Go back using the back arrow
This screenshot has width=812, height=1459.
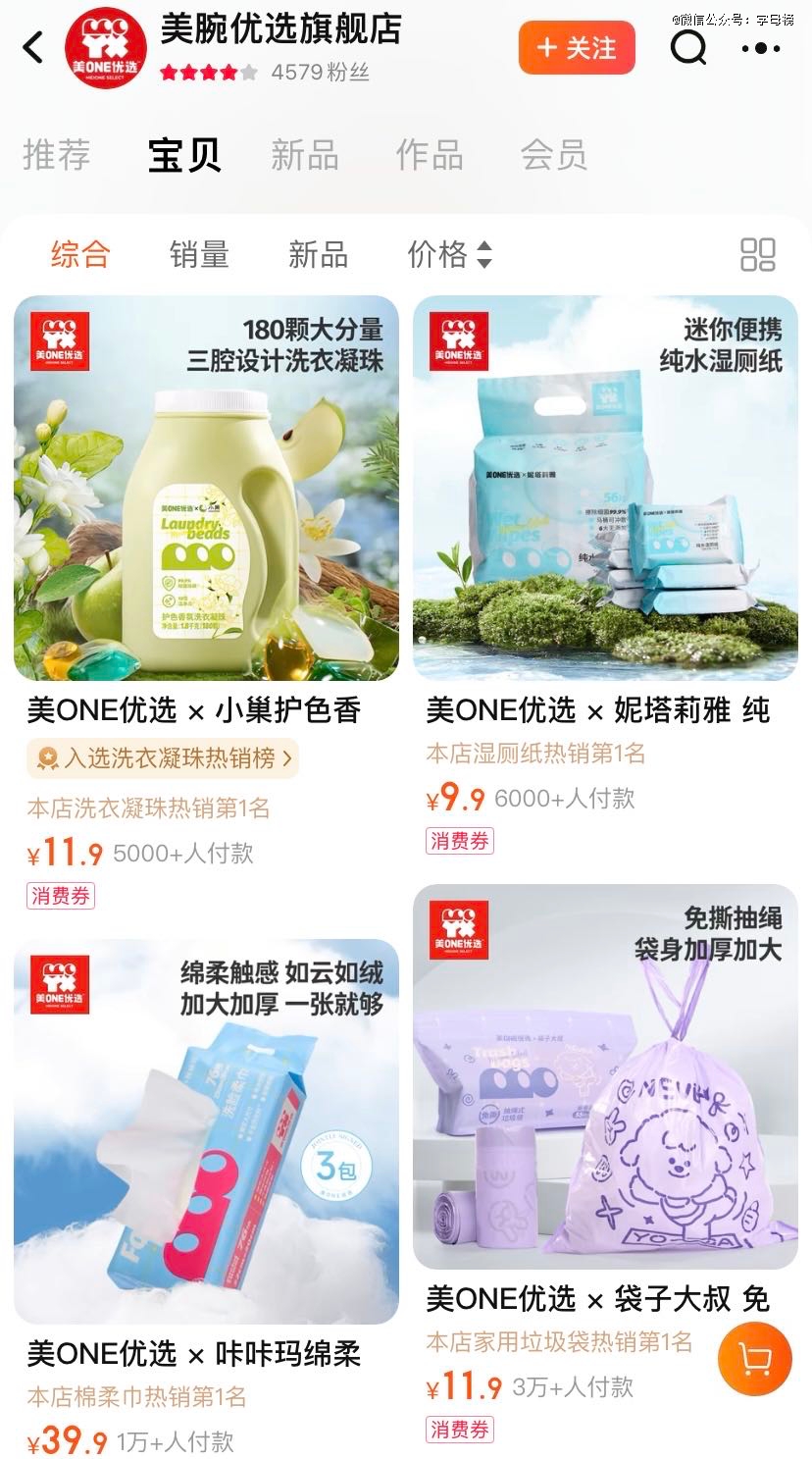point(33,47)
